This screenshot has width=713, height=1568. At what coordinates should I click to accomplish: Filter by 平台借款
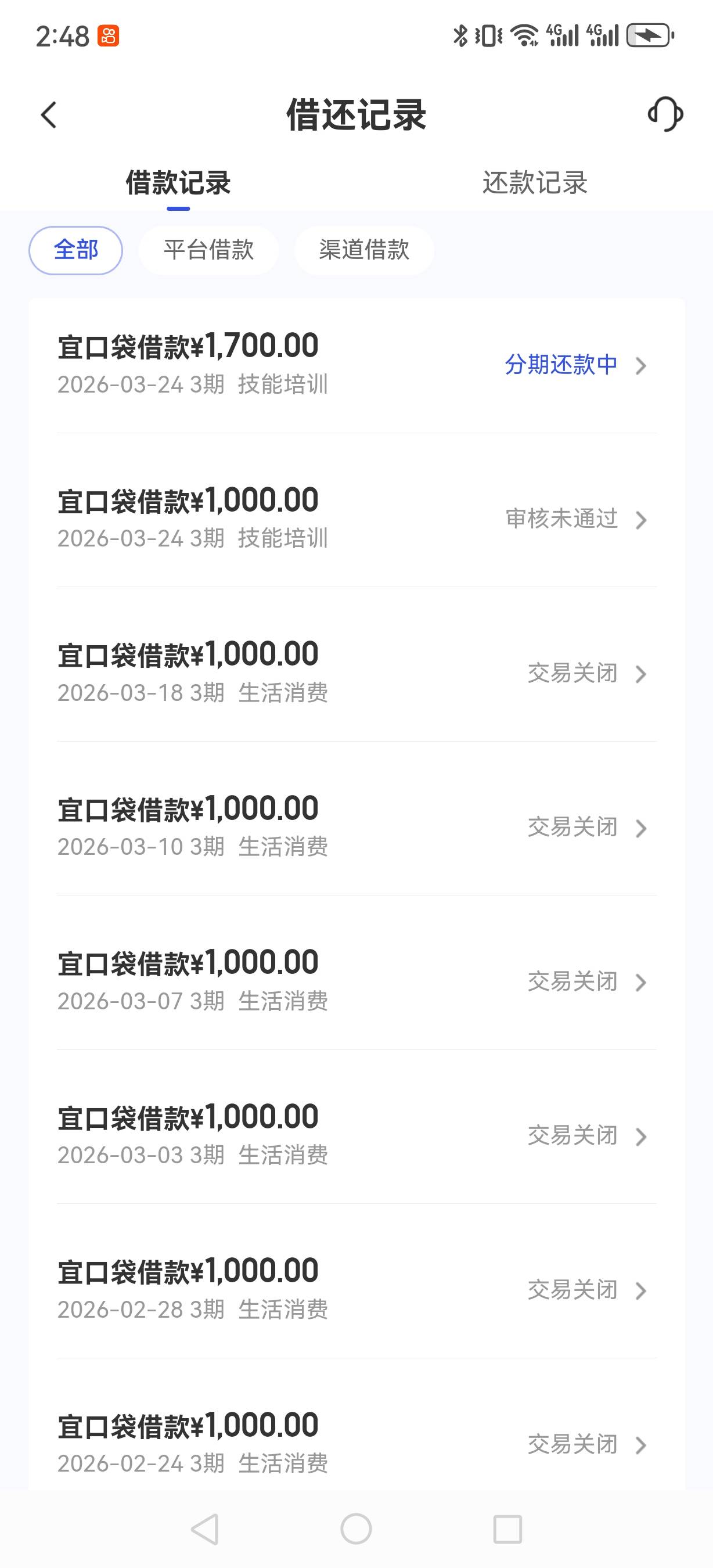coord(208,250)
